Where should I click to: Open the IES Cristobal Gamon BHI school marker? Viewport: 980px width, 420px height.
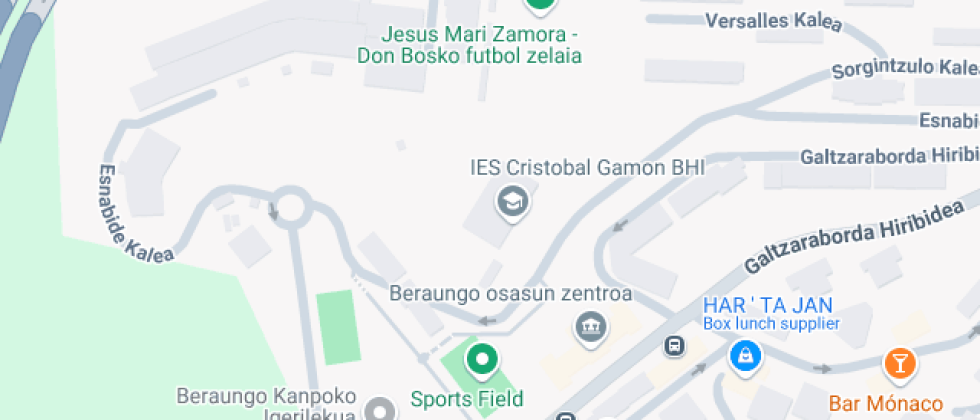pos(513,202)
